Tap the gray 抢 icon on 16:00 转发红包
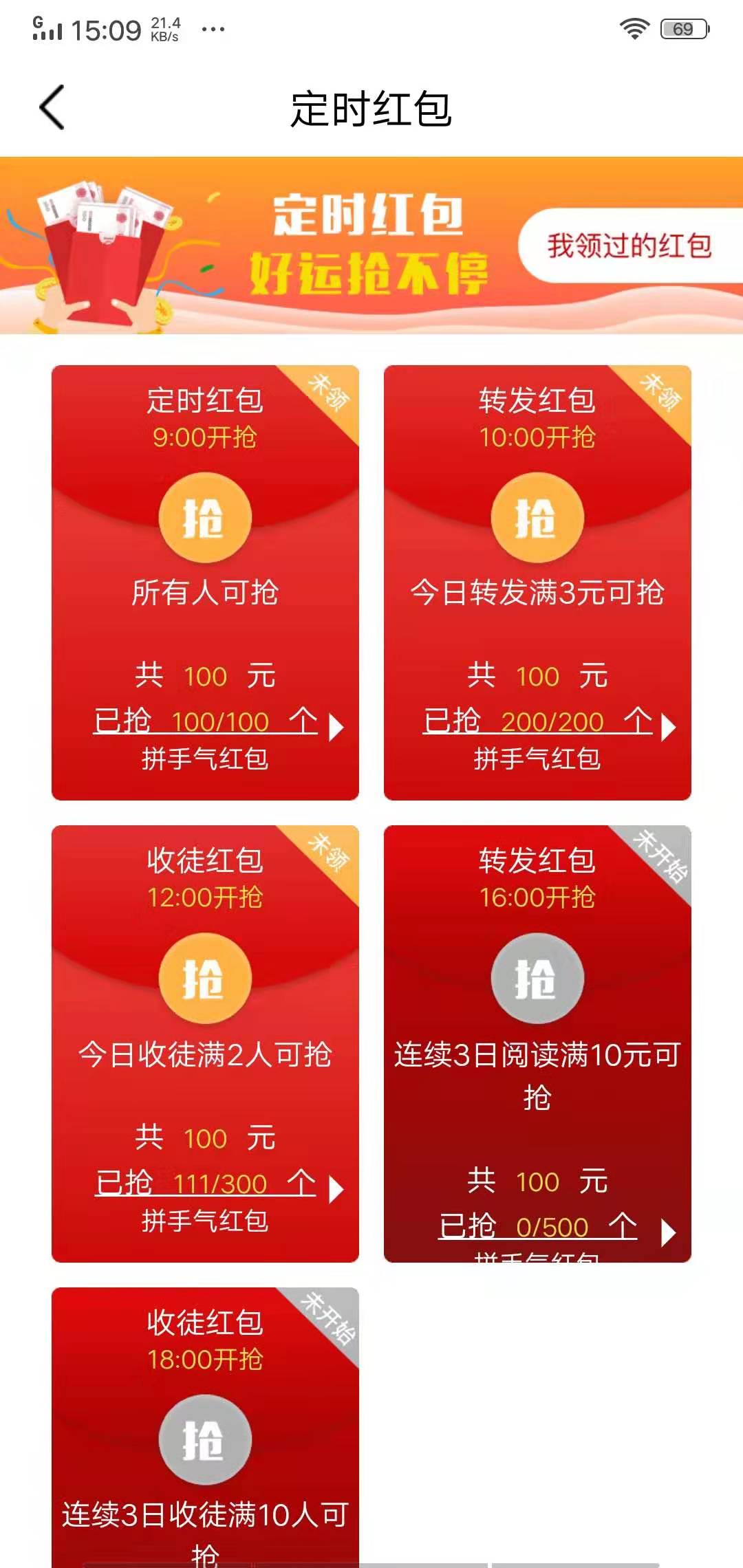 click(539, 977)
